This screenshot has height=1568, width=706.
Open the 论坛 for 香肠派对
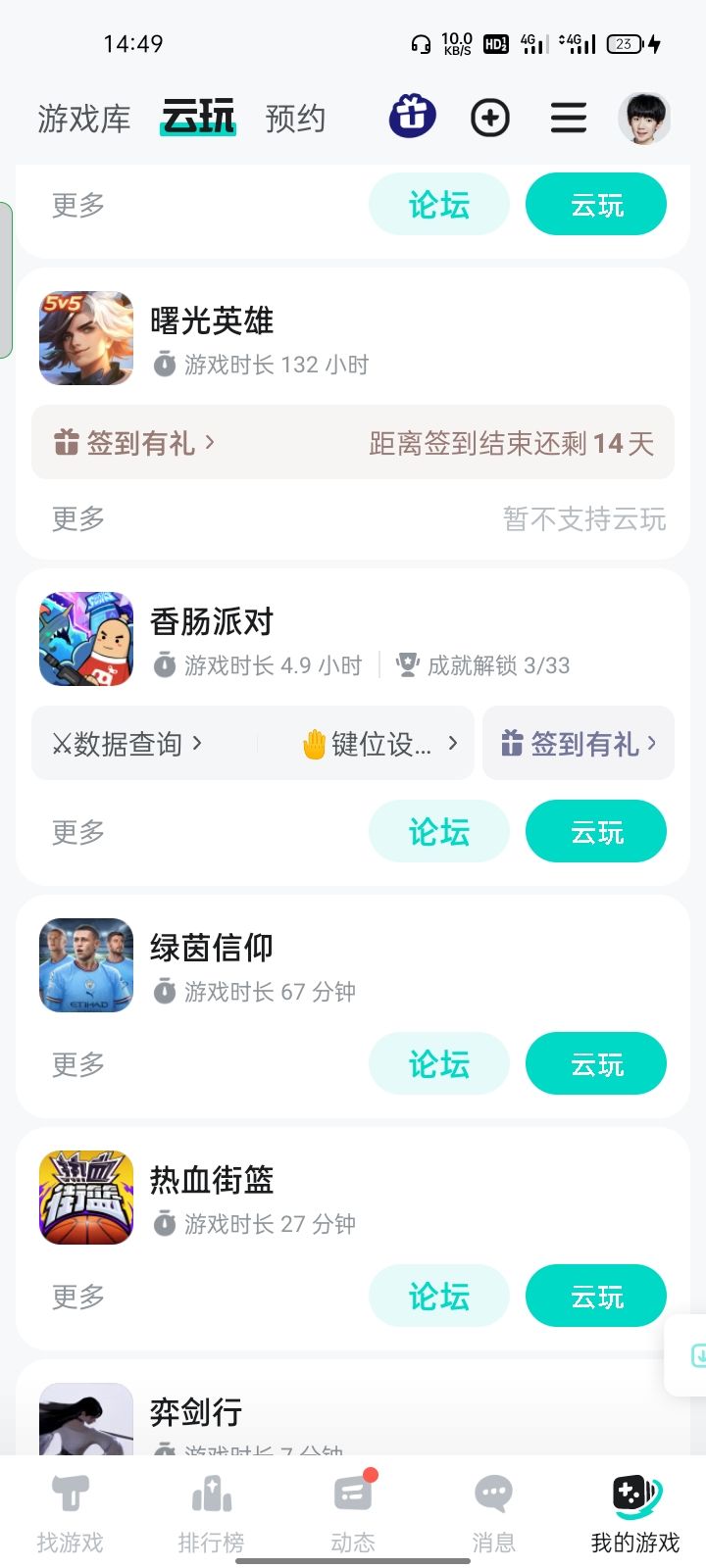coord(438,832)
